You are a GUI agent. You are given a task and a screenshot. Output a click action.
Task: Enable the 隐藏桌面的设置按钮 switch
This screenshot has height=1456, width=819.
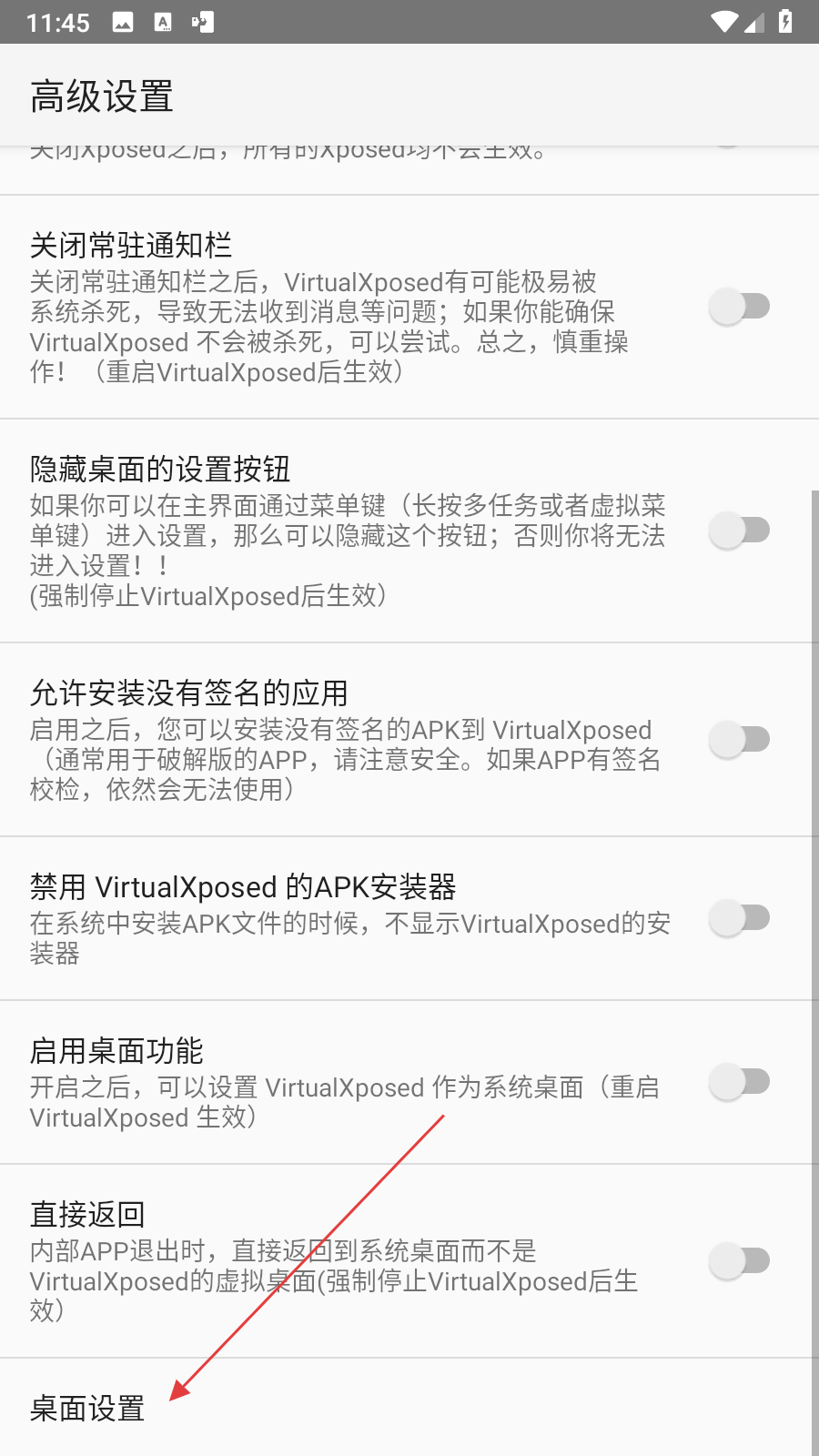pos(739,531)
